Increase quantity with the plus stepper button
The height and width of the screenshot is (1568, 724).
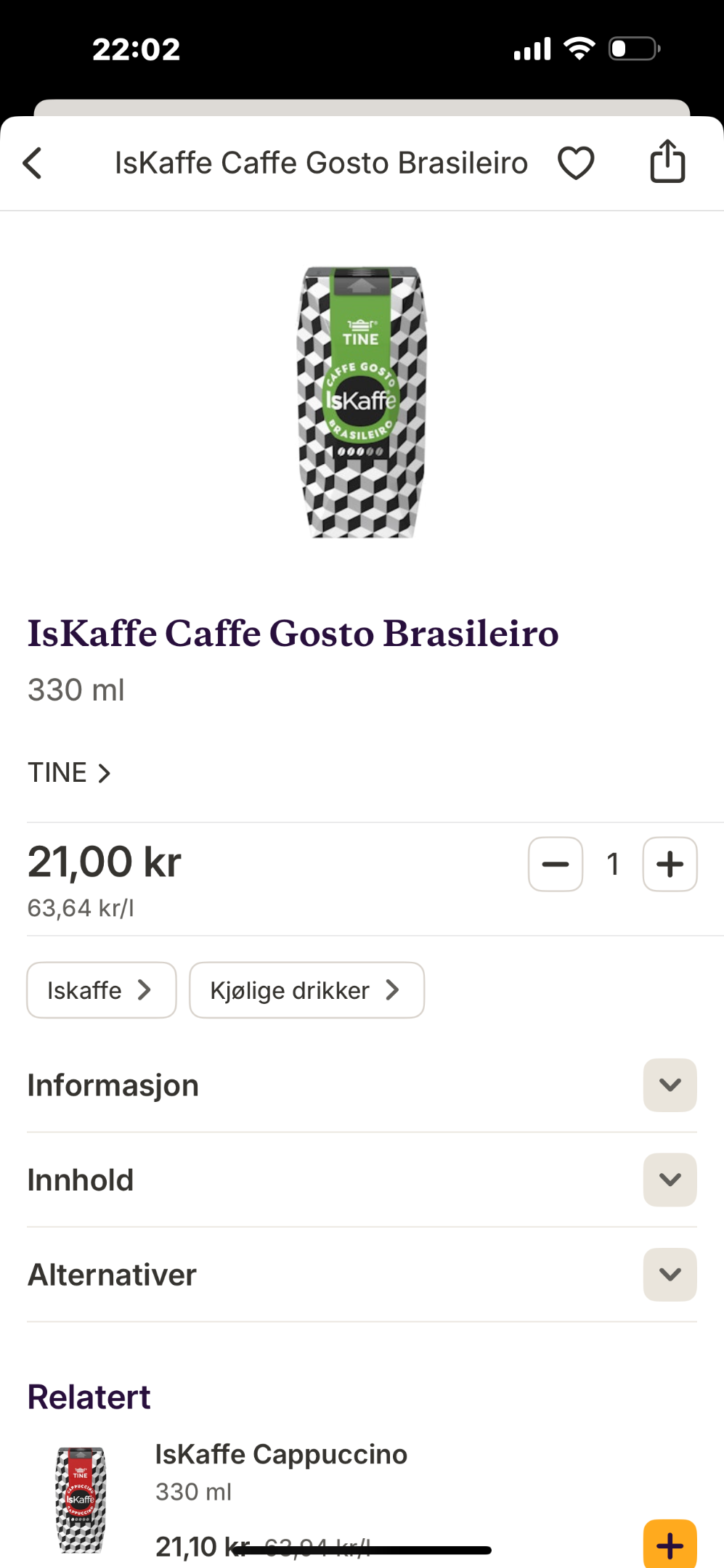pyautogui.click(x=670, y=864)
